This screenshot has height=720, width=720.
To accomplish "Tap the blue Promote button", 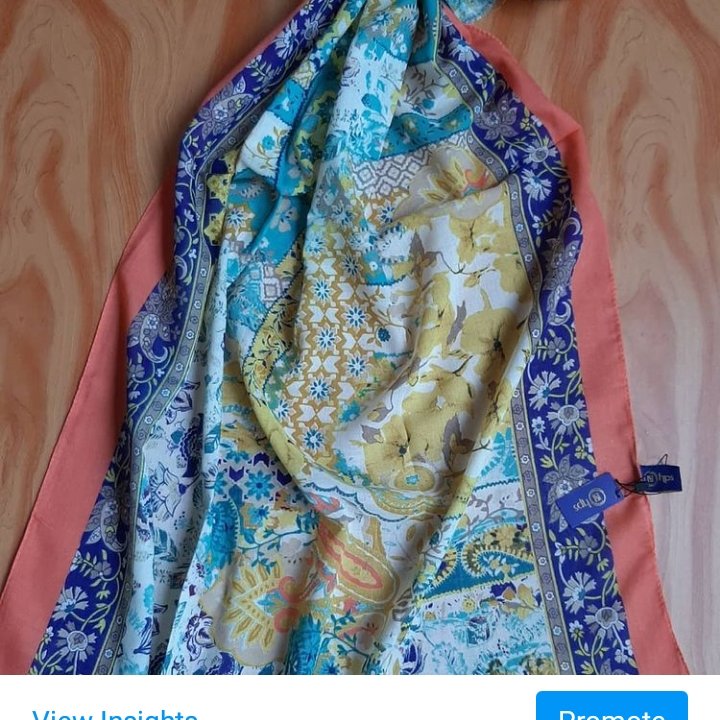I will pos(611,708).
